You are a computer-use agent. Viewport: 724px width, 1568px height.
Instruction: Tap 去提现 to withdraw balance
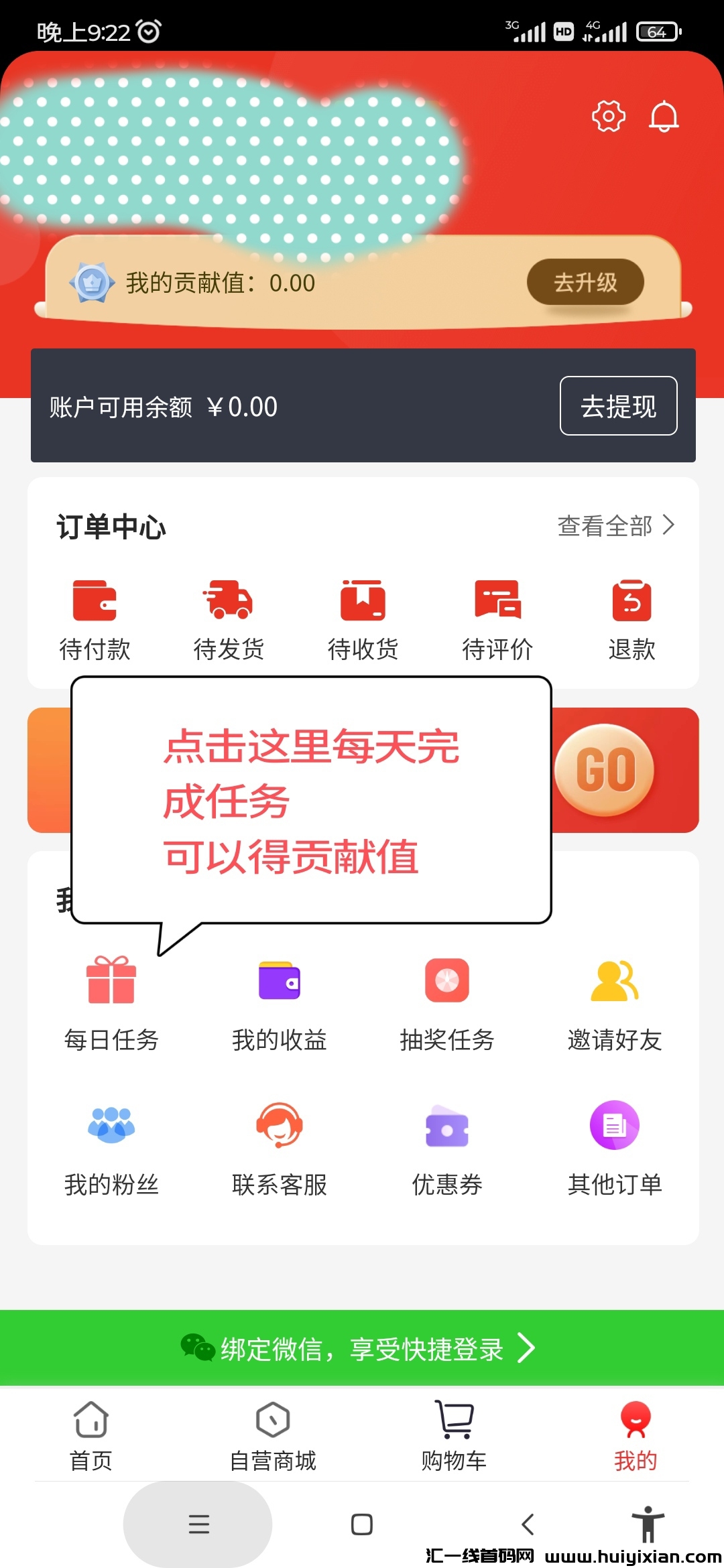pos(618,406)
